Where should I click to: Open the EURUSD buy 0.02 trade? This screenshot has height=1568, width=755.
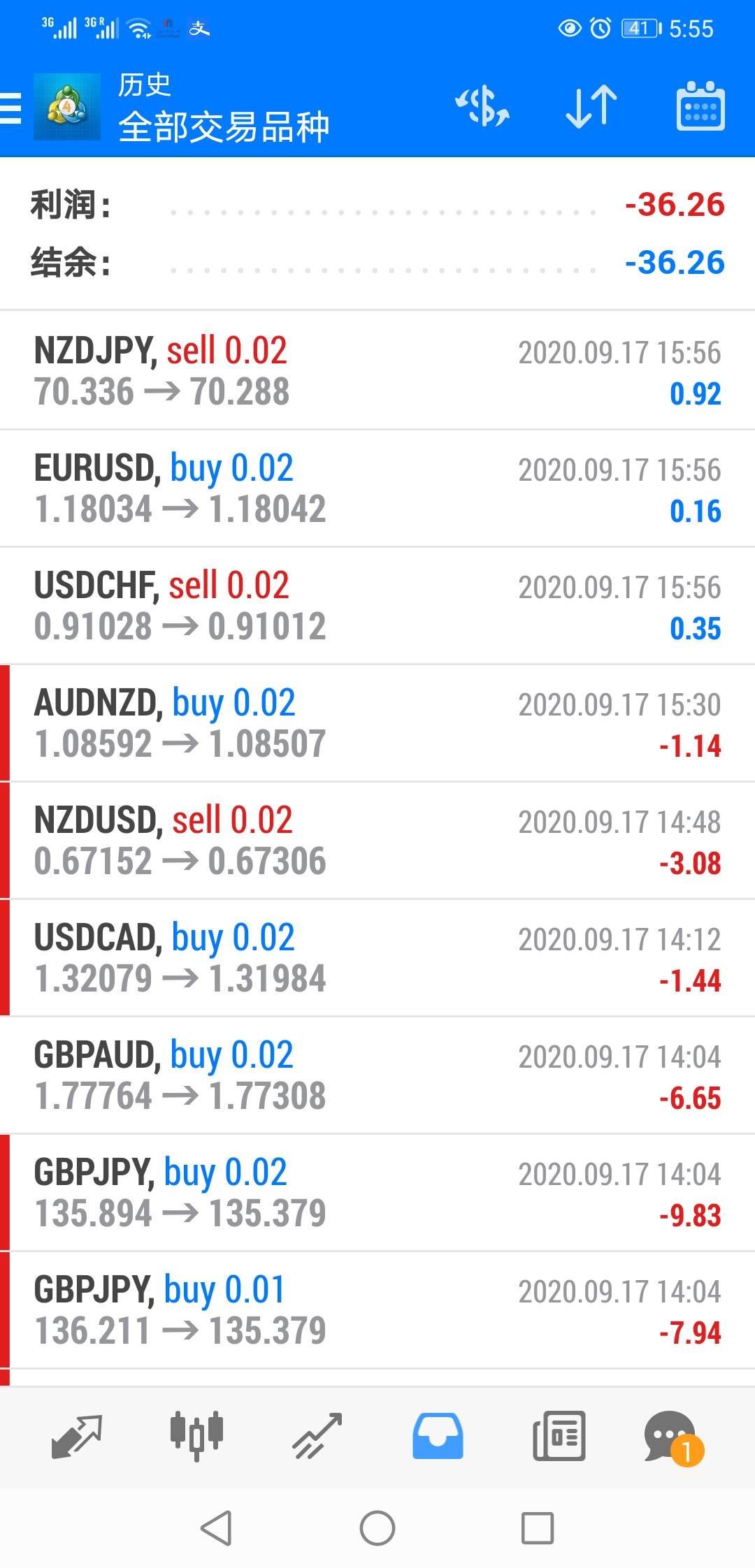[377, 488]
